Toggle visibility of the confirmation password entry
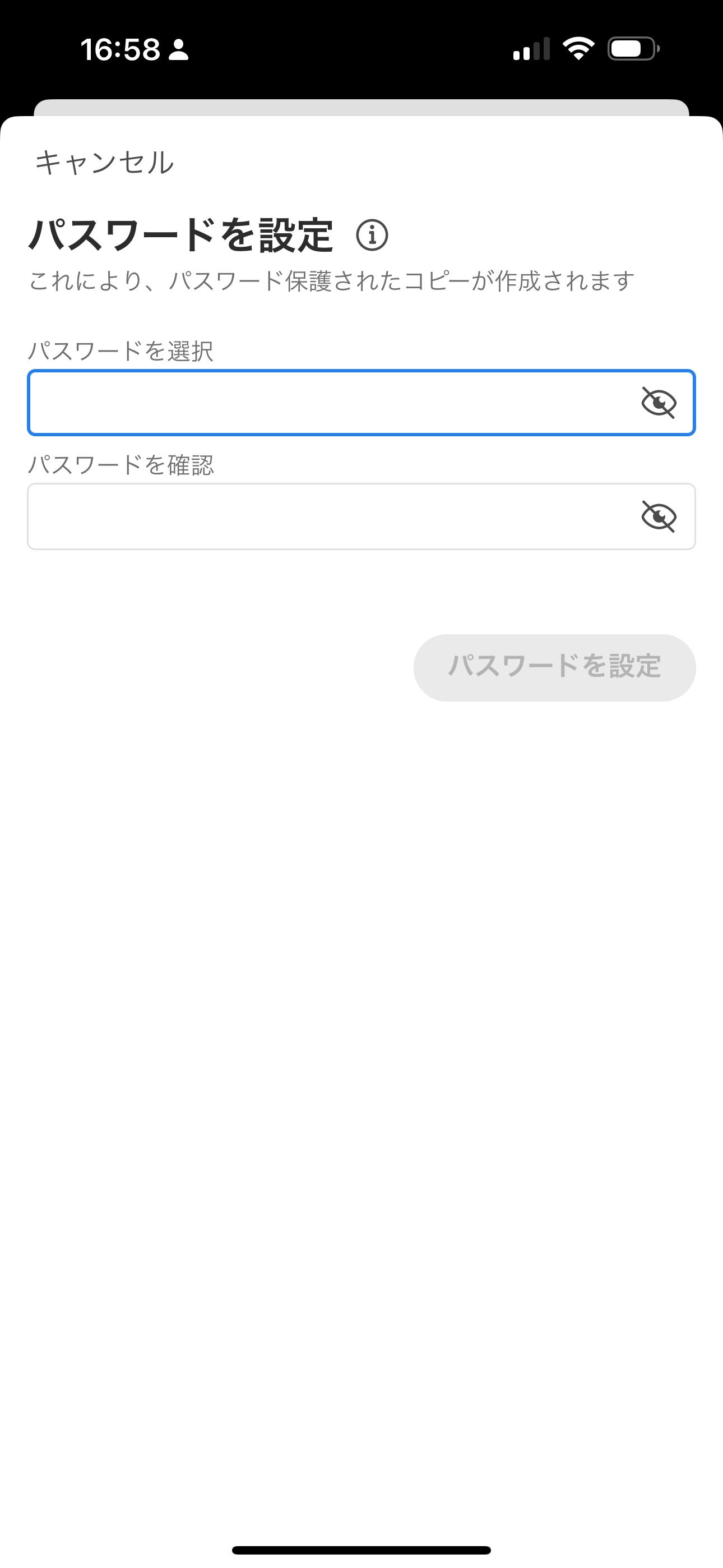 [658, 517]
